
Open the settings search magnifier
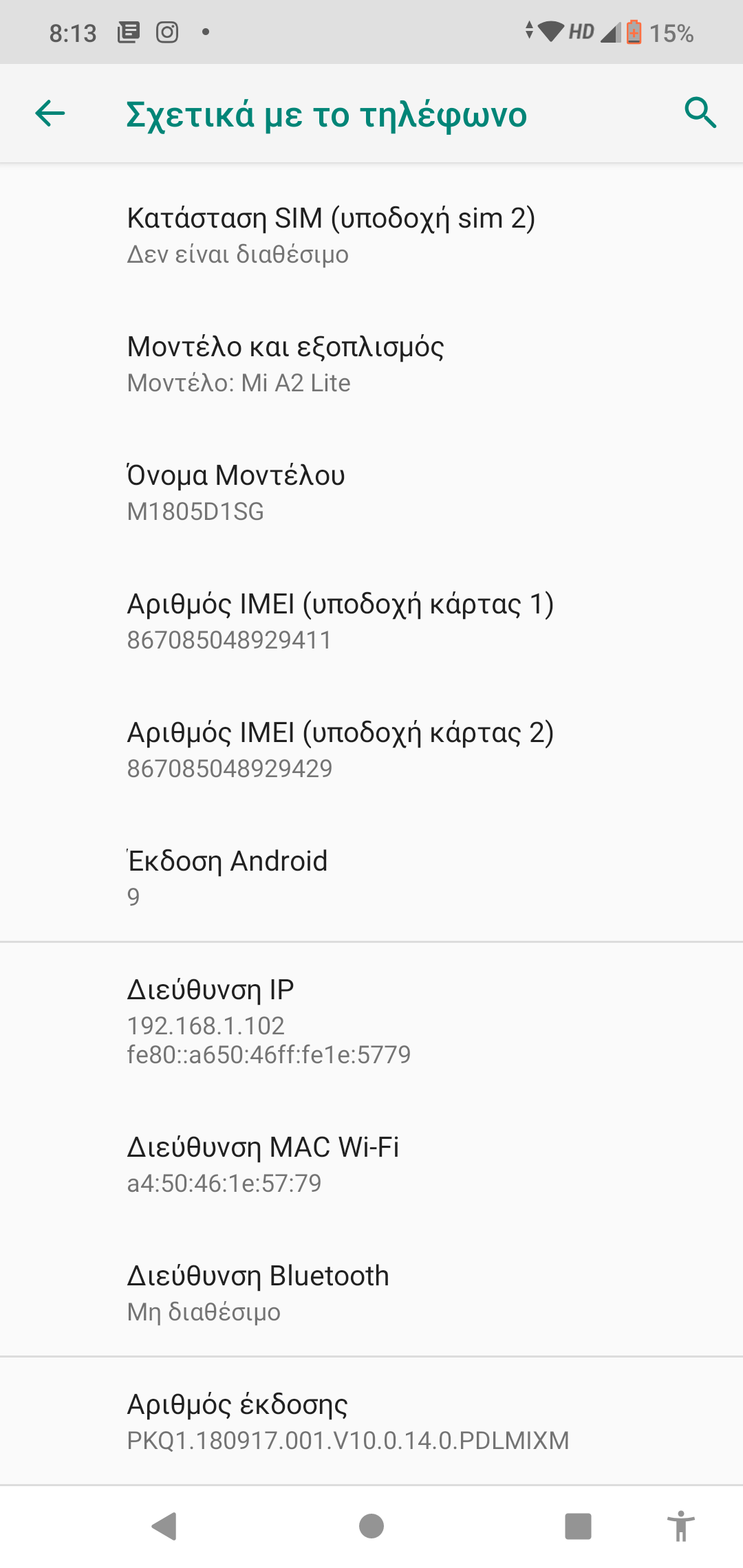(700, 113)
